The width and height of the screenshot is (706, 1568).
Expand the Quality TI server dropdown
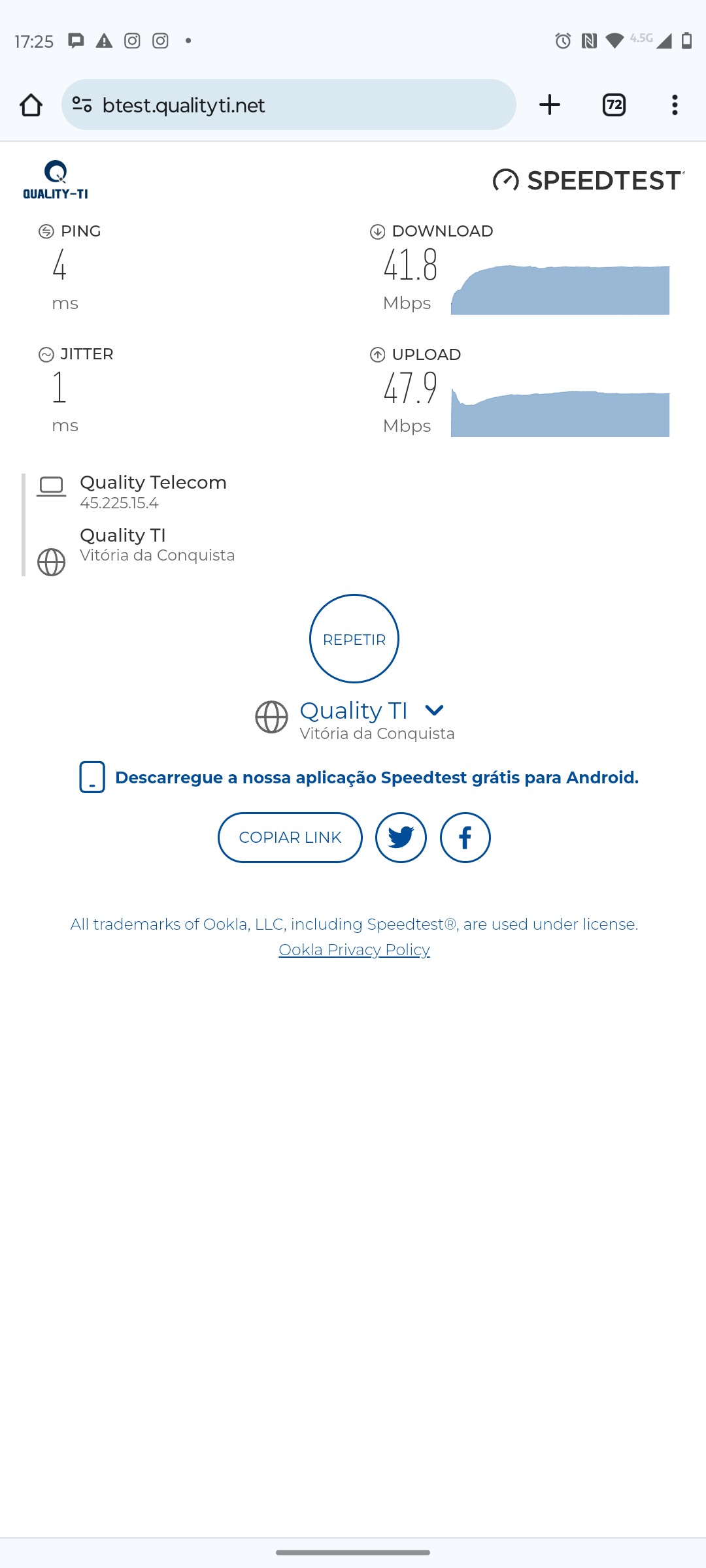pos(434,710)
